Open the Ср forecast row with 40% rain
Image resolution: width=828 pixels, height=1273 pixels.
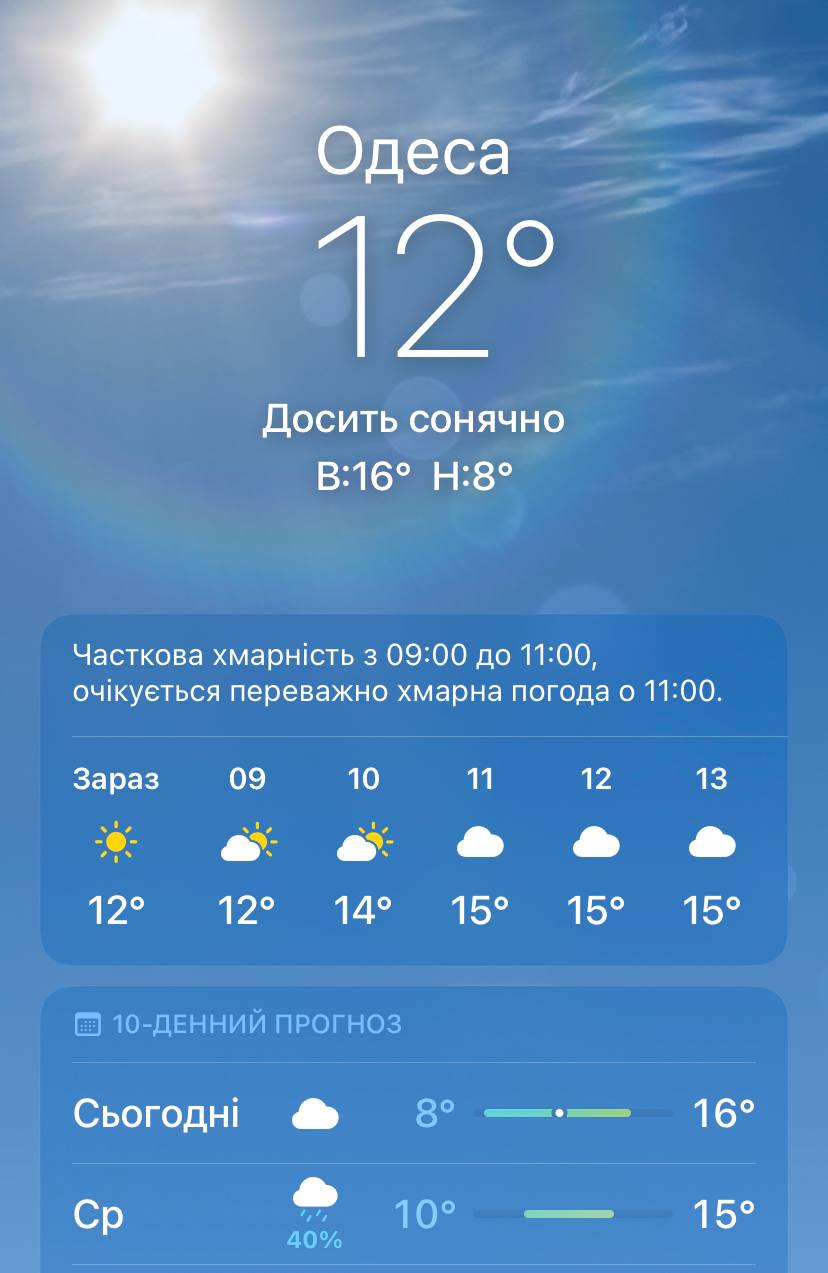click(413, 1215)
